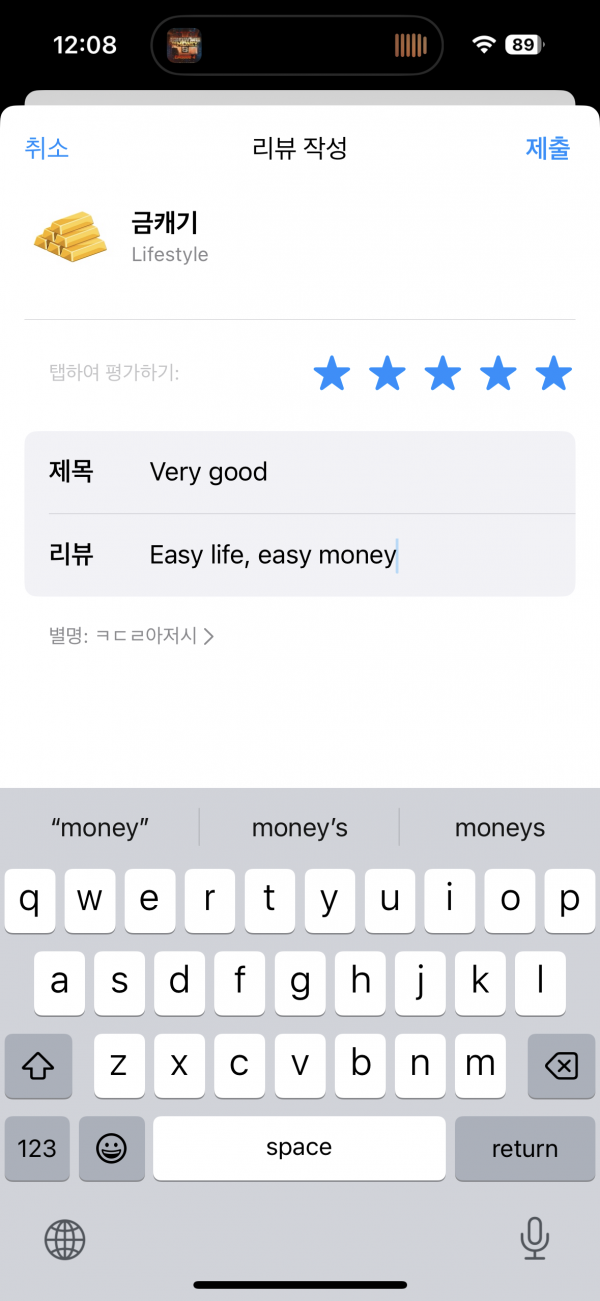The height and width of the screenshot is (1301, 600).
Task: Submit the review with 제출
Action: (x=548, y=149)
